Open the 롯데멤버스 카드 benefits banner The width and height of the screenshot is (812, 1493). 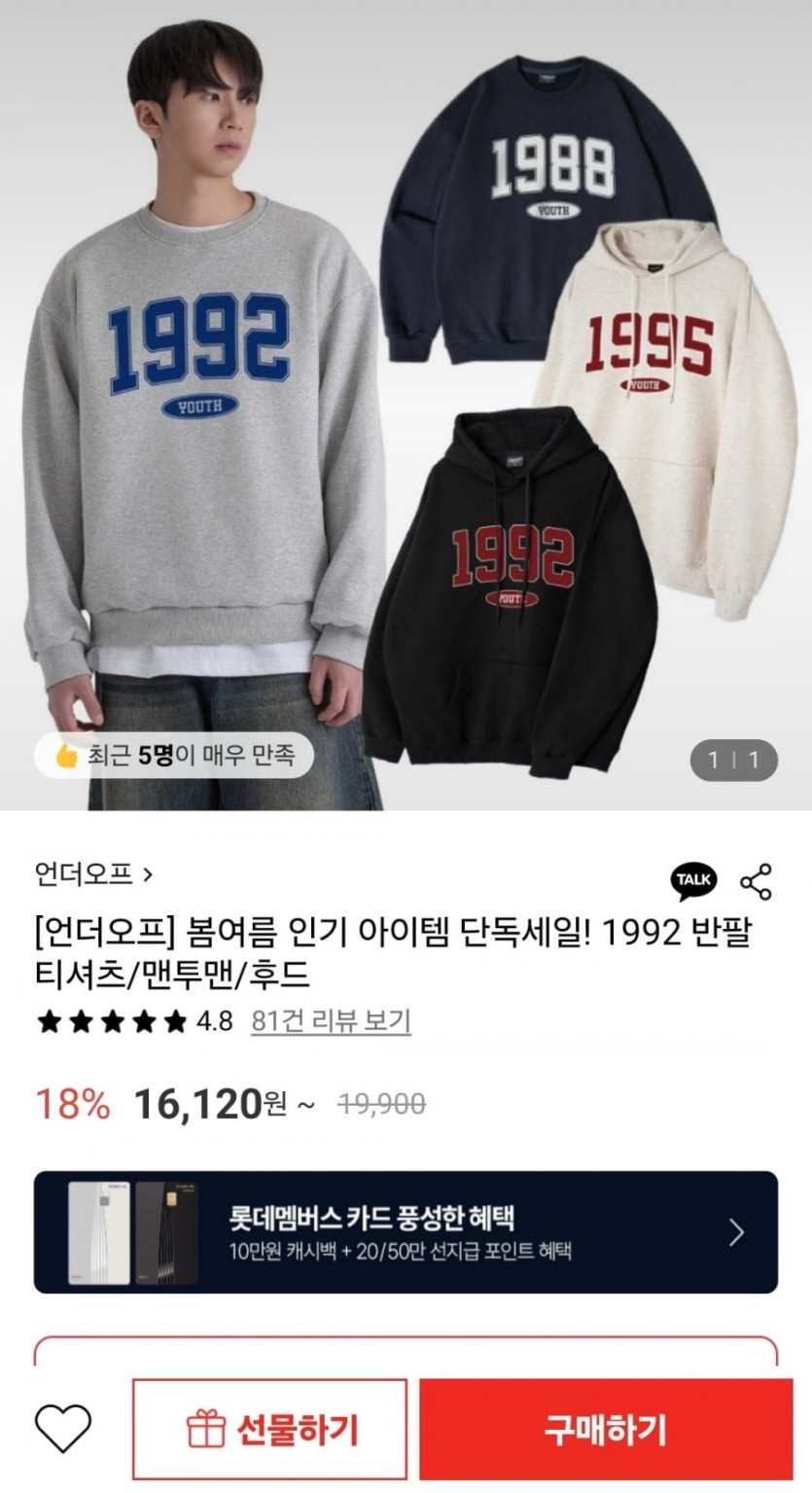point(406,1232)
